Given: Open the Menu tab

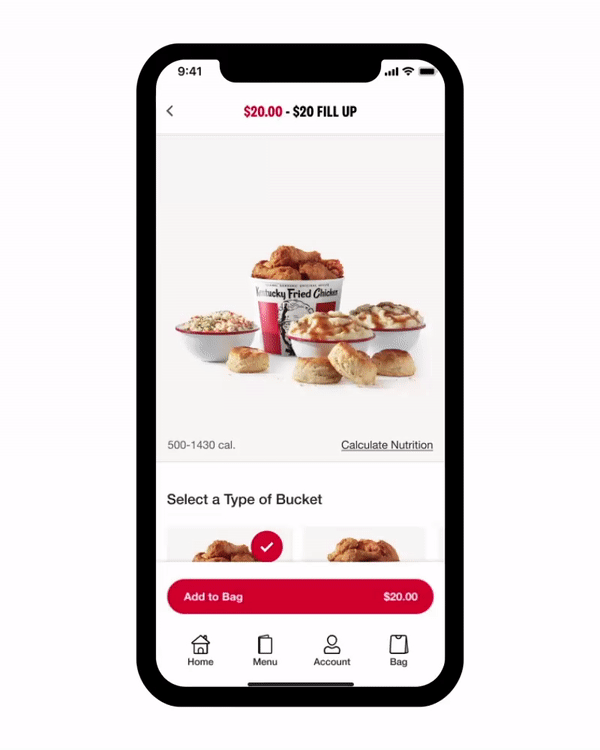Looking at the screenshot, I should (x=265, y=650).
